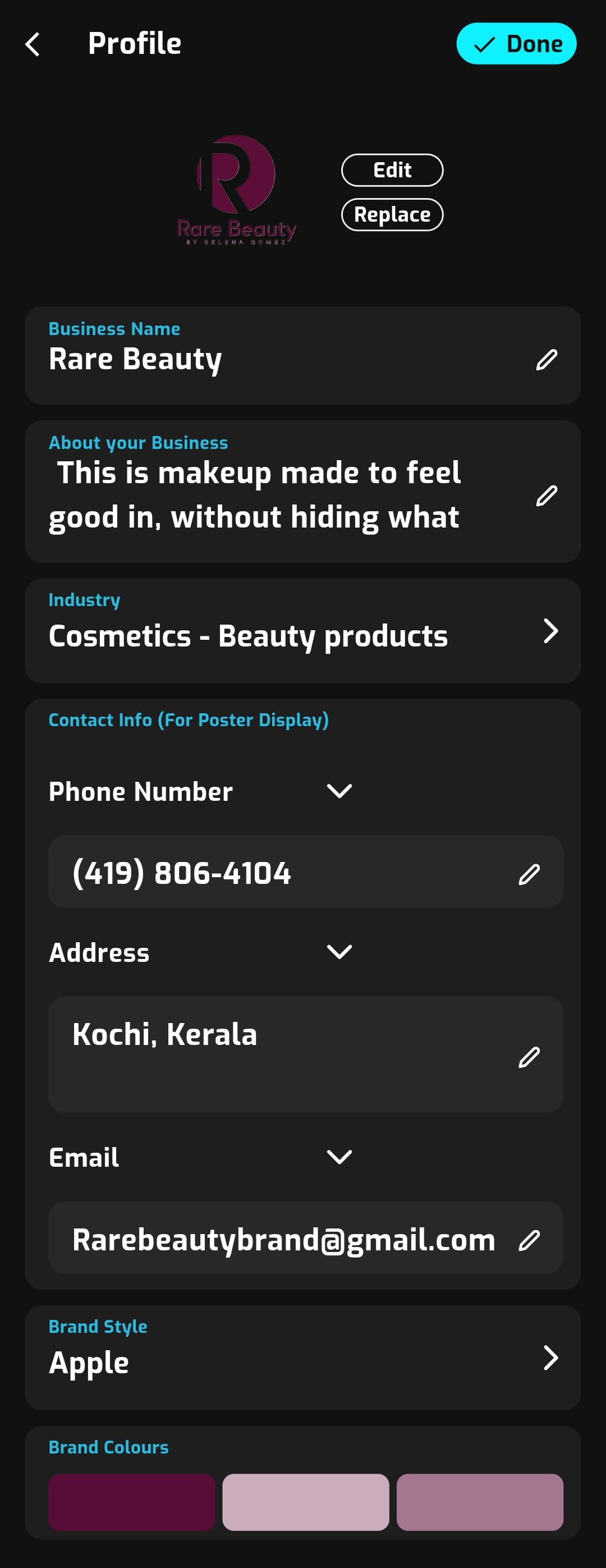Expand the Address dropdown
Viewport: 606px width, 1568px height.
point(339,952)
